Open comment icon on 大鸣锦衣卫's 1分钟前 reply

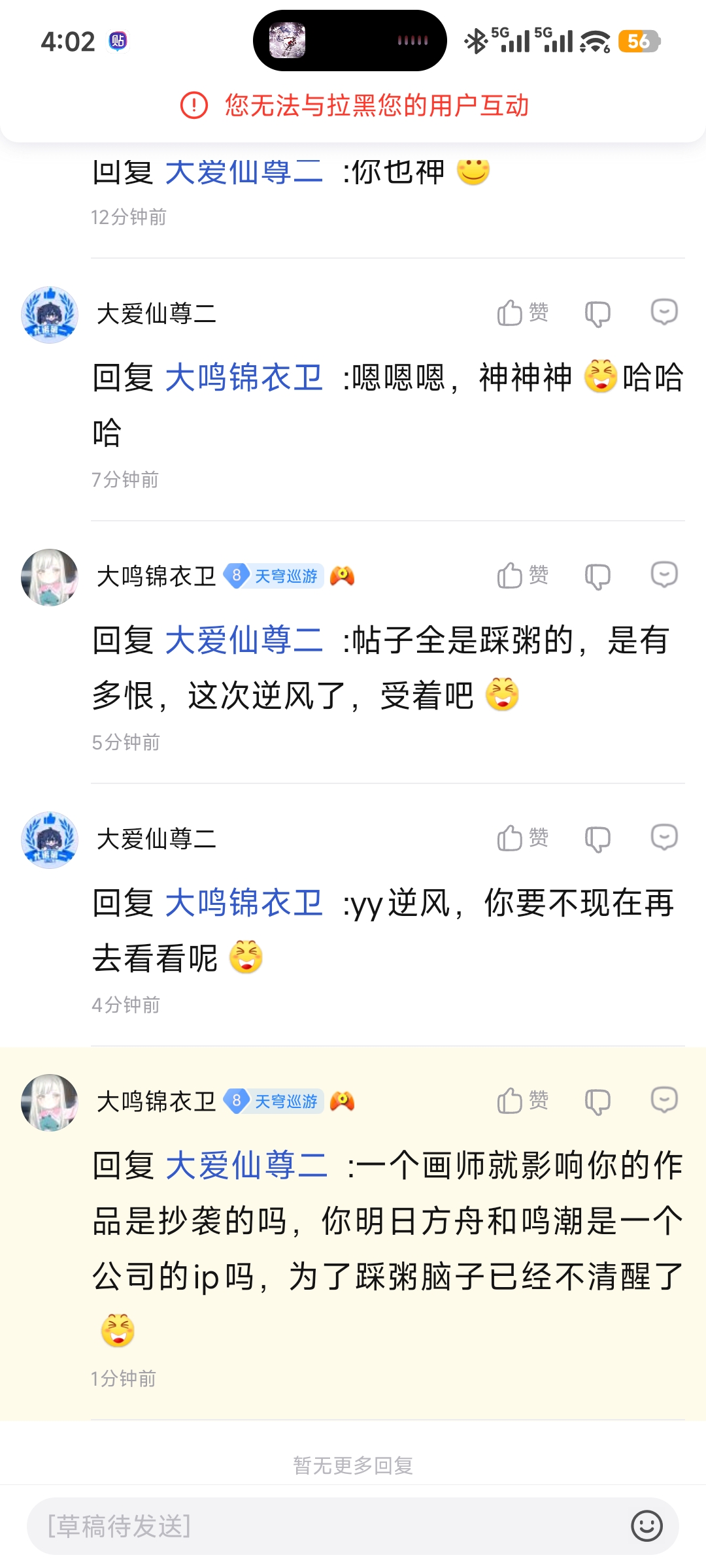664,1100
